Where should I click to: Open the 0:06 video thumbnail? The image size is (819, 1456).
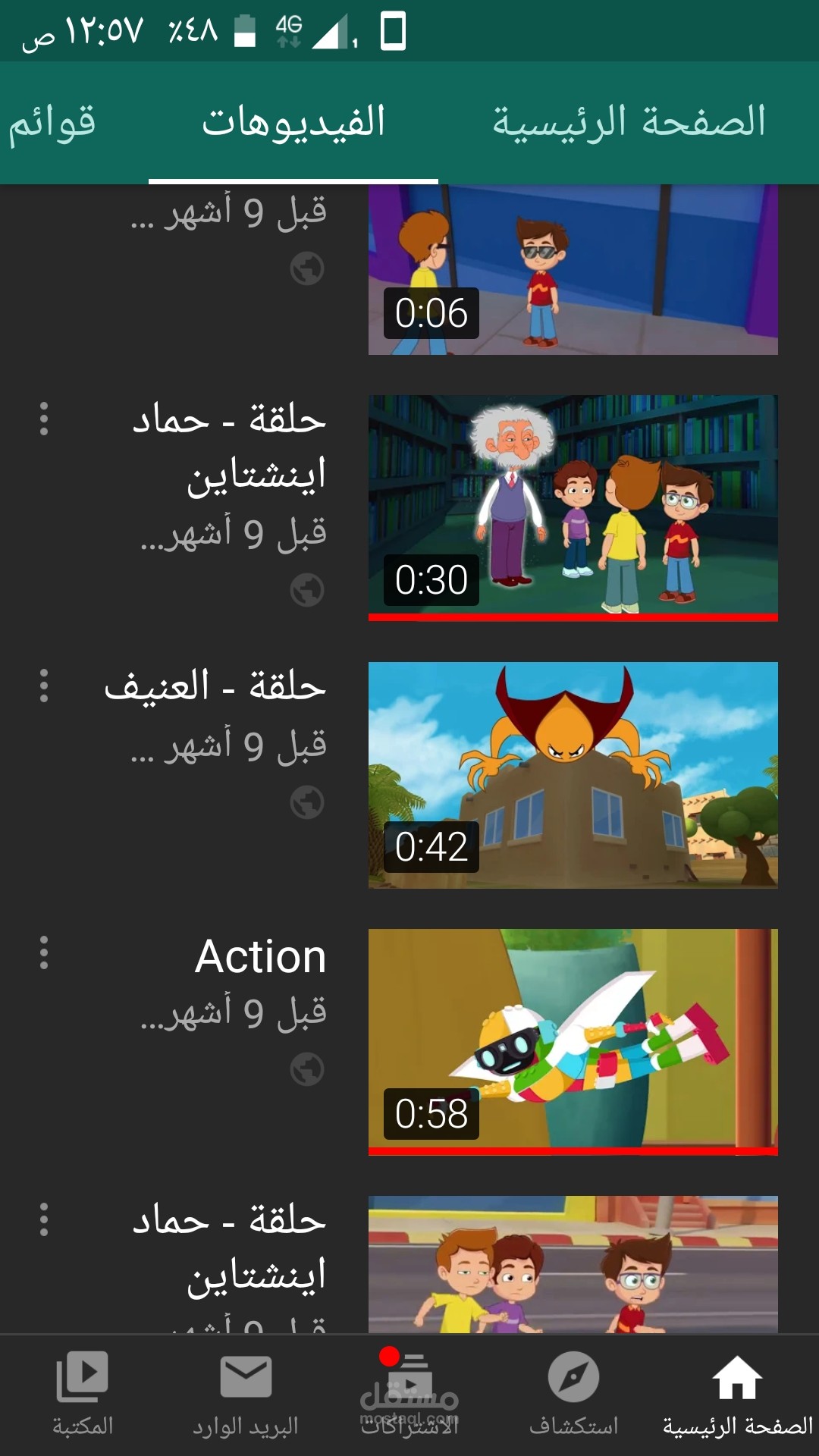click(x=573, y=270)
